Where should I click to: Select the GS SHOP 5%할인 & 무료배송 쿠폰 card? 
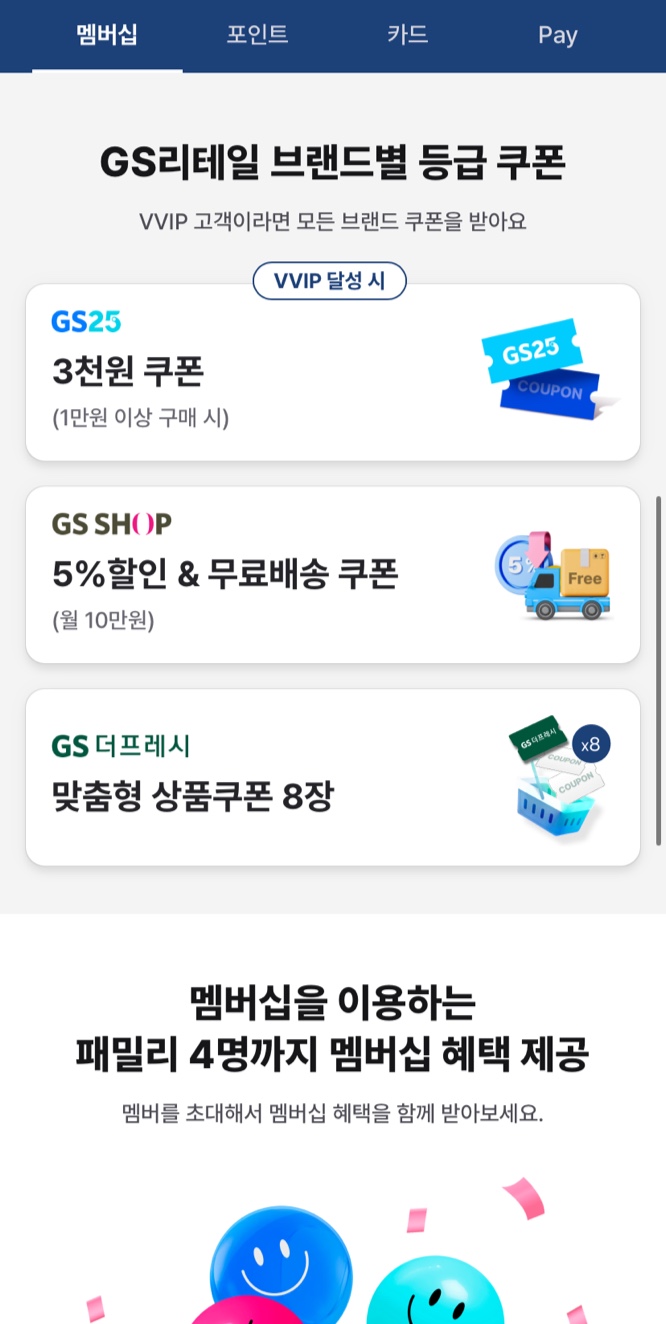coord(332,575)
